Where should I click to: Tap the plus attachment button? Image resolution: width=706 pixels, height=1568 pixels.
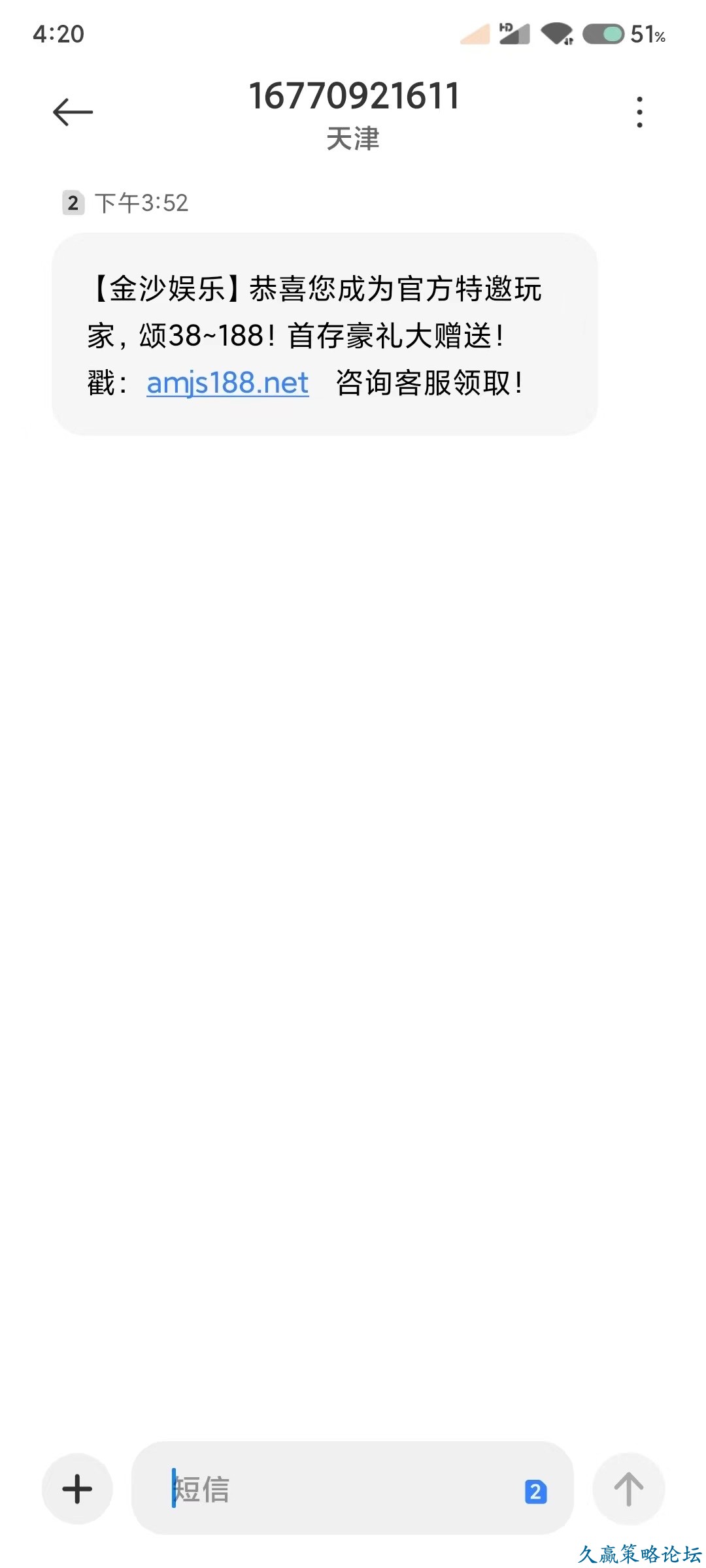77,1489
